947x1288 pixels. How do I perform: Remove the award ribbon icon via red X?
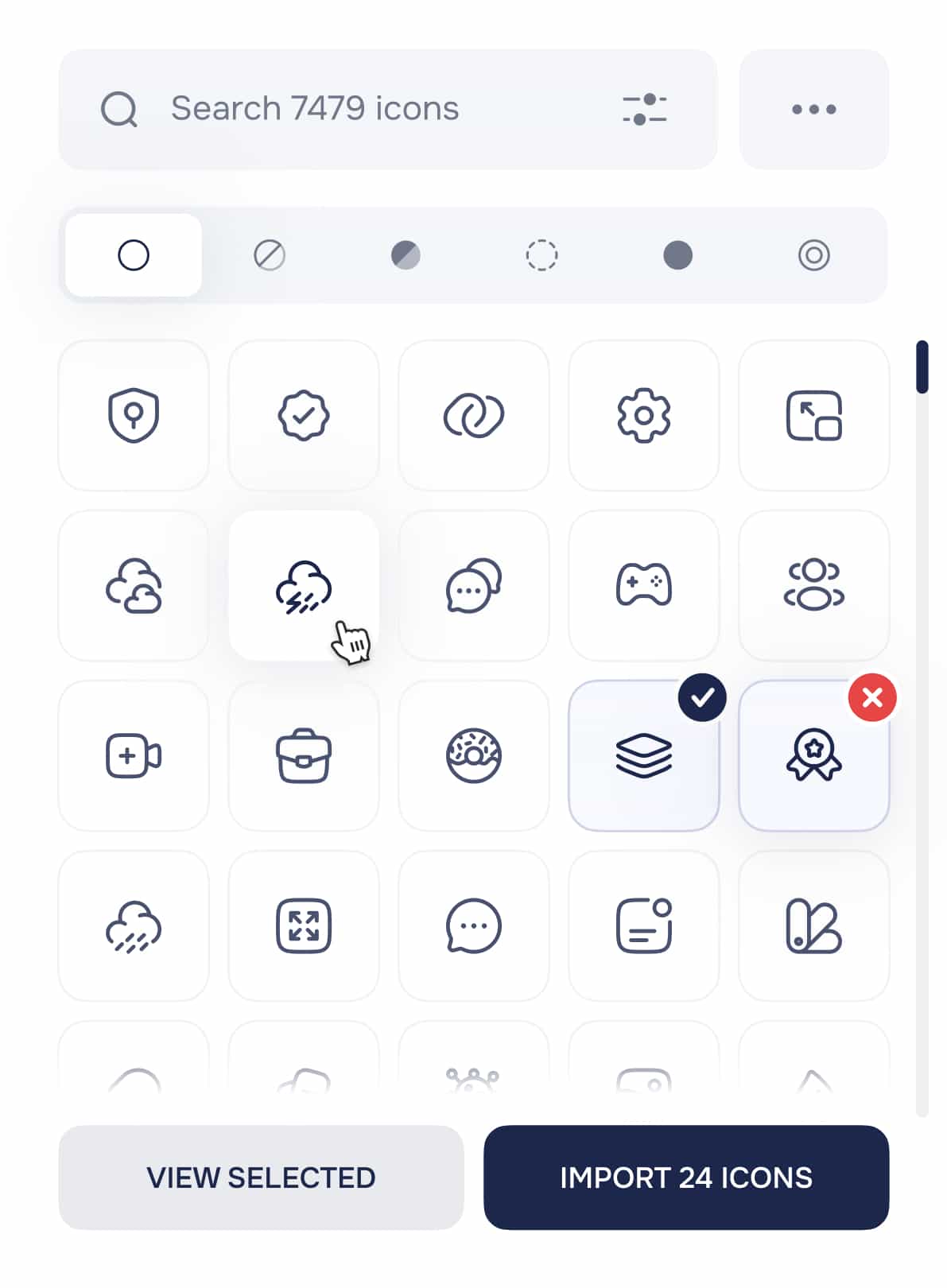click(x=872, y=697)
